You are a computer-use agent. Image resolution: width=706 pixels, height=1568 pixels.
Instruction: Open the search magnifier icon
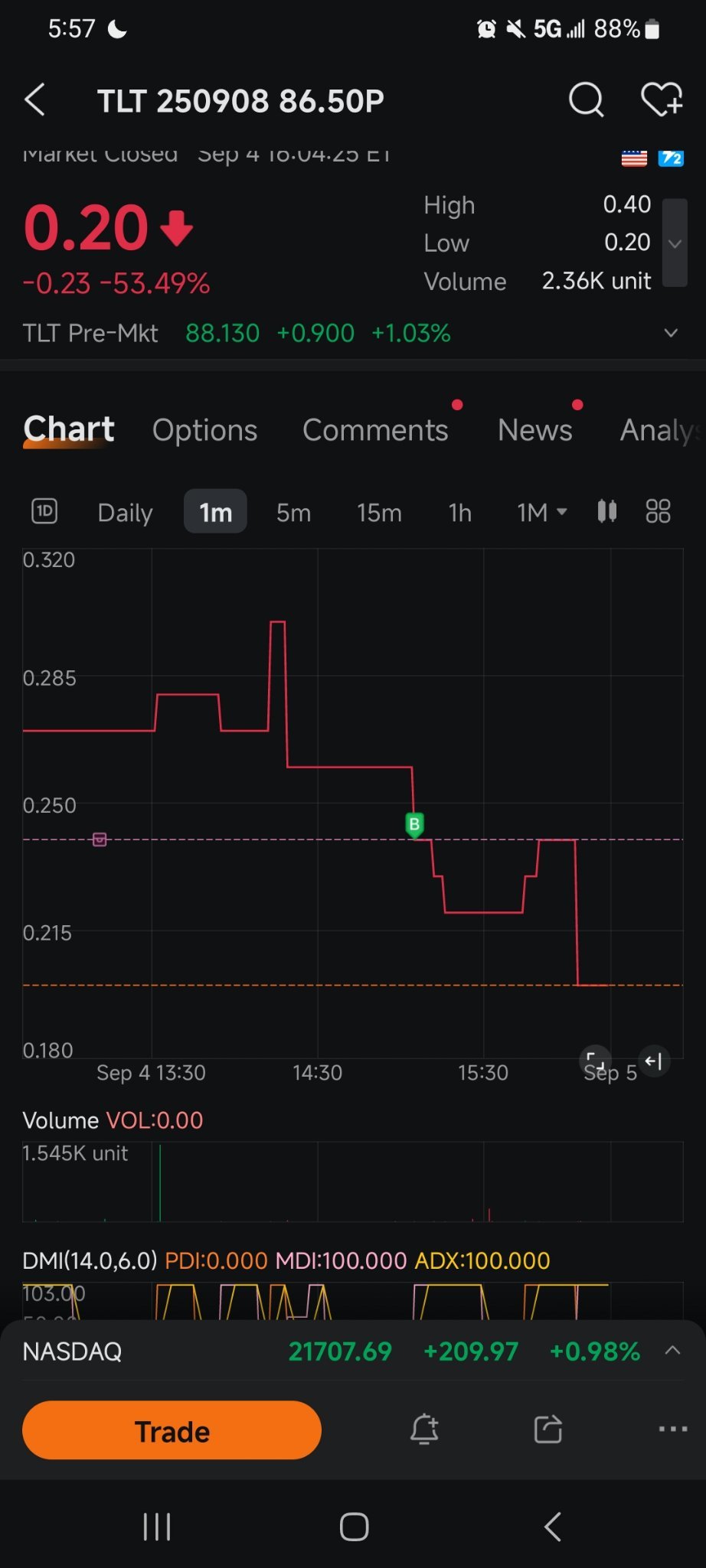click(587, 99)
